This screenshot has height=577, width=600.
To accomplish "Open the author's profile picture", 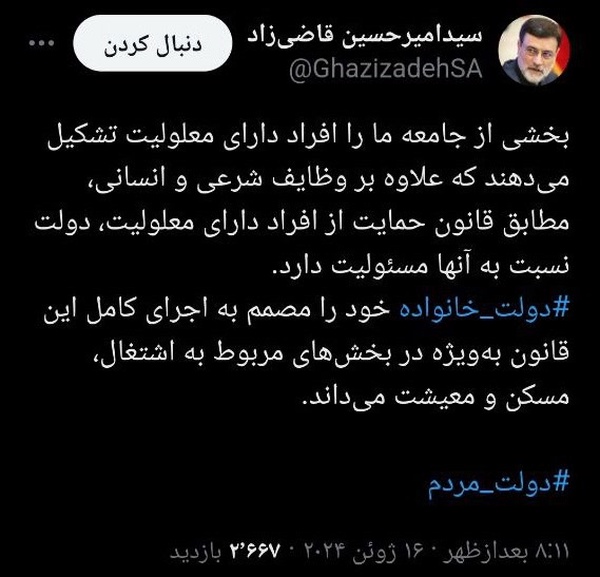I will (534, 50).
